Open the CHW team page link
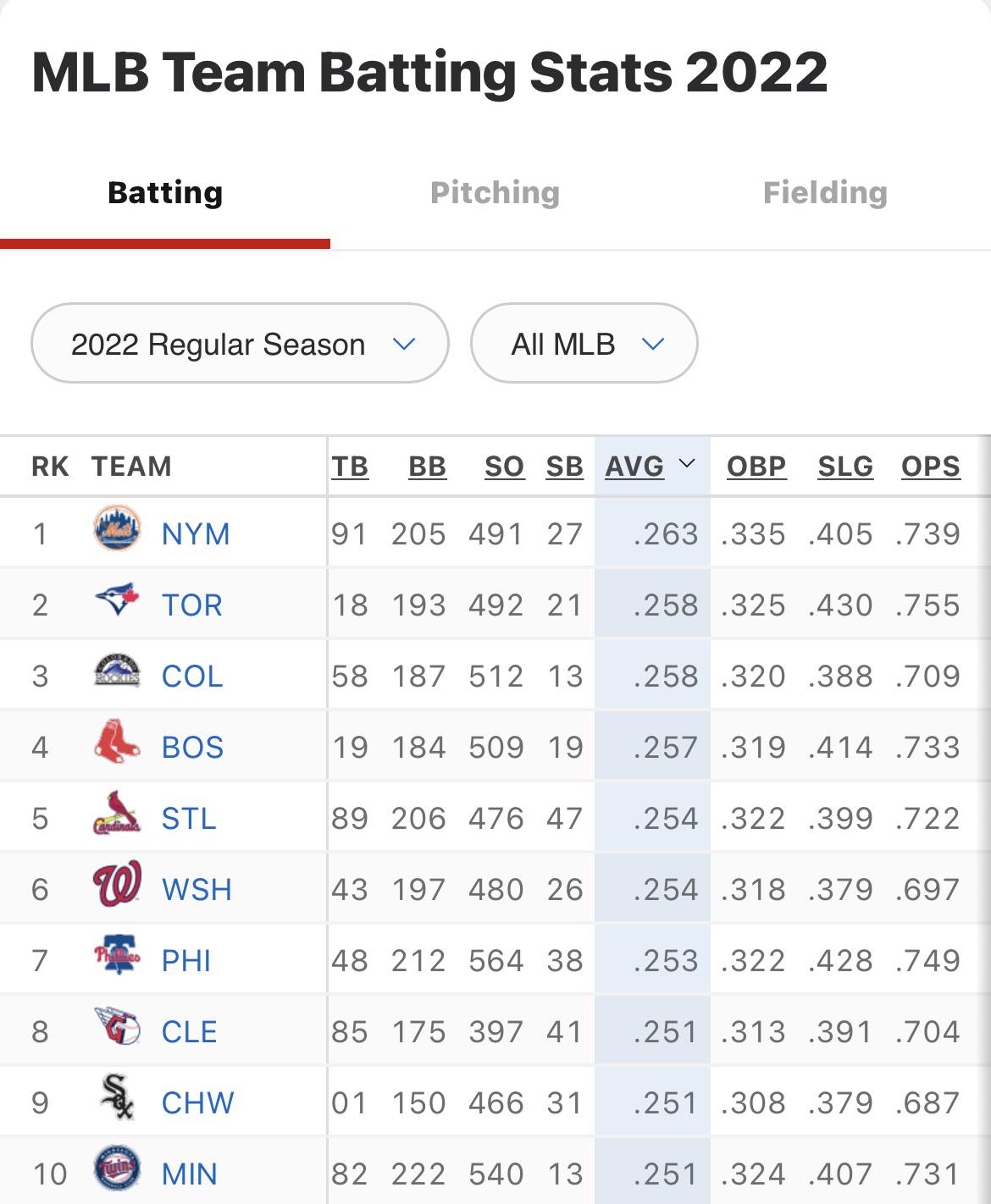This screenshot has width=991, height=1204. point(198,1102)
